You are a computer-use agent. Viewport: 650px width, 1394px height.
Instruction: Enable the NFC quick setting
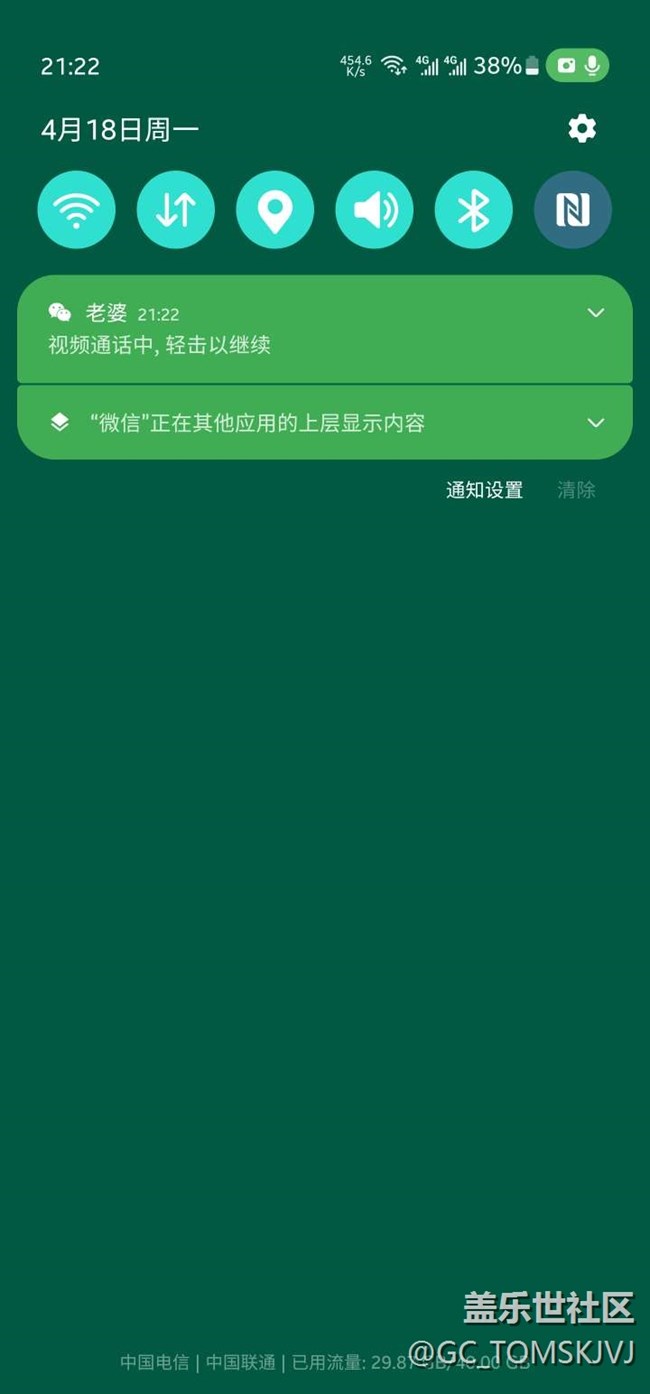(x=573, y=210)
